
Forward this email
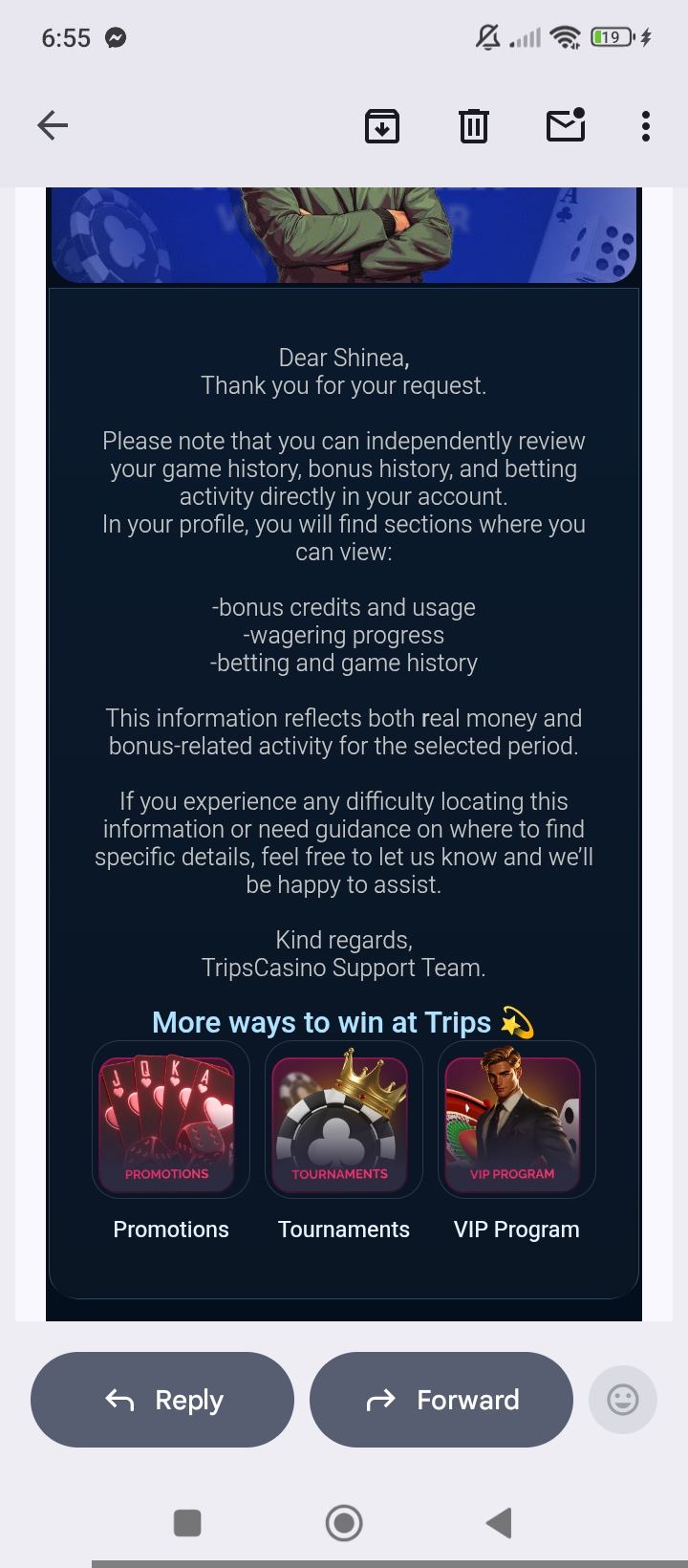pos(441,1400)
